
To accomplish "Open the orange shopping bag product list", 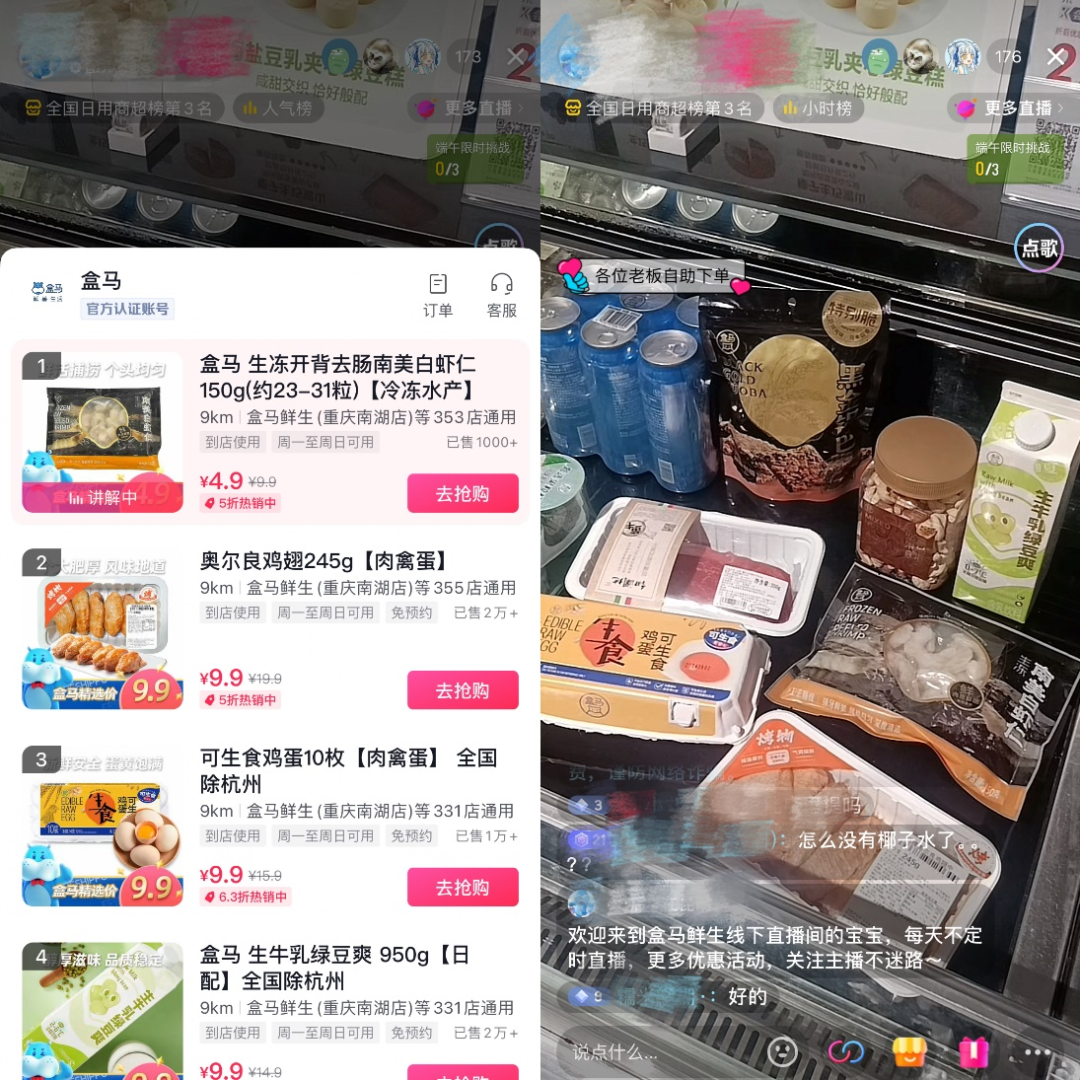I will point(909,1051).
